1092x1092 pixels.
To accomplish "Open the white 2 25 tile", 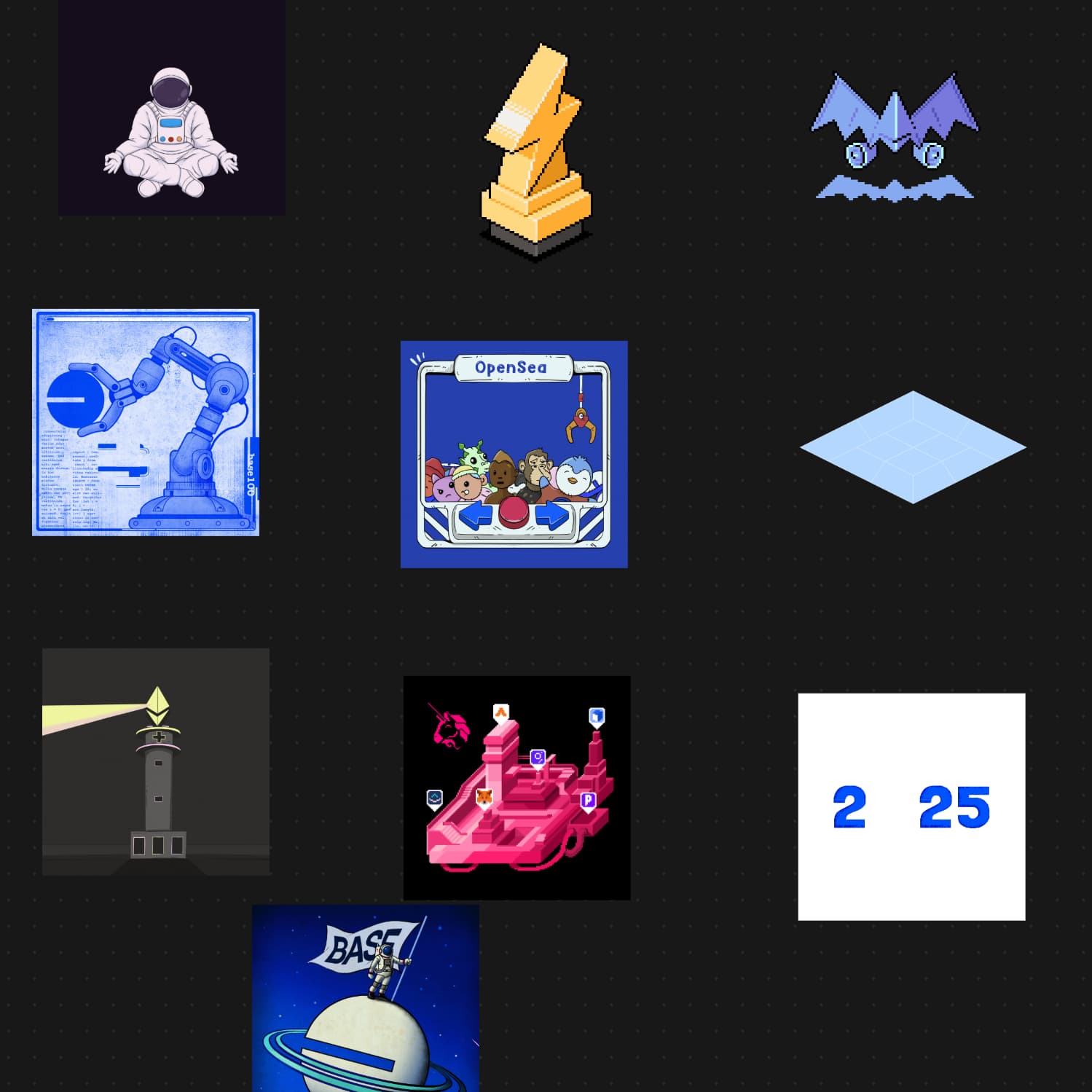I will pos(911,806).
